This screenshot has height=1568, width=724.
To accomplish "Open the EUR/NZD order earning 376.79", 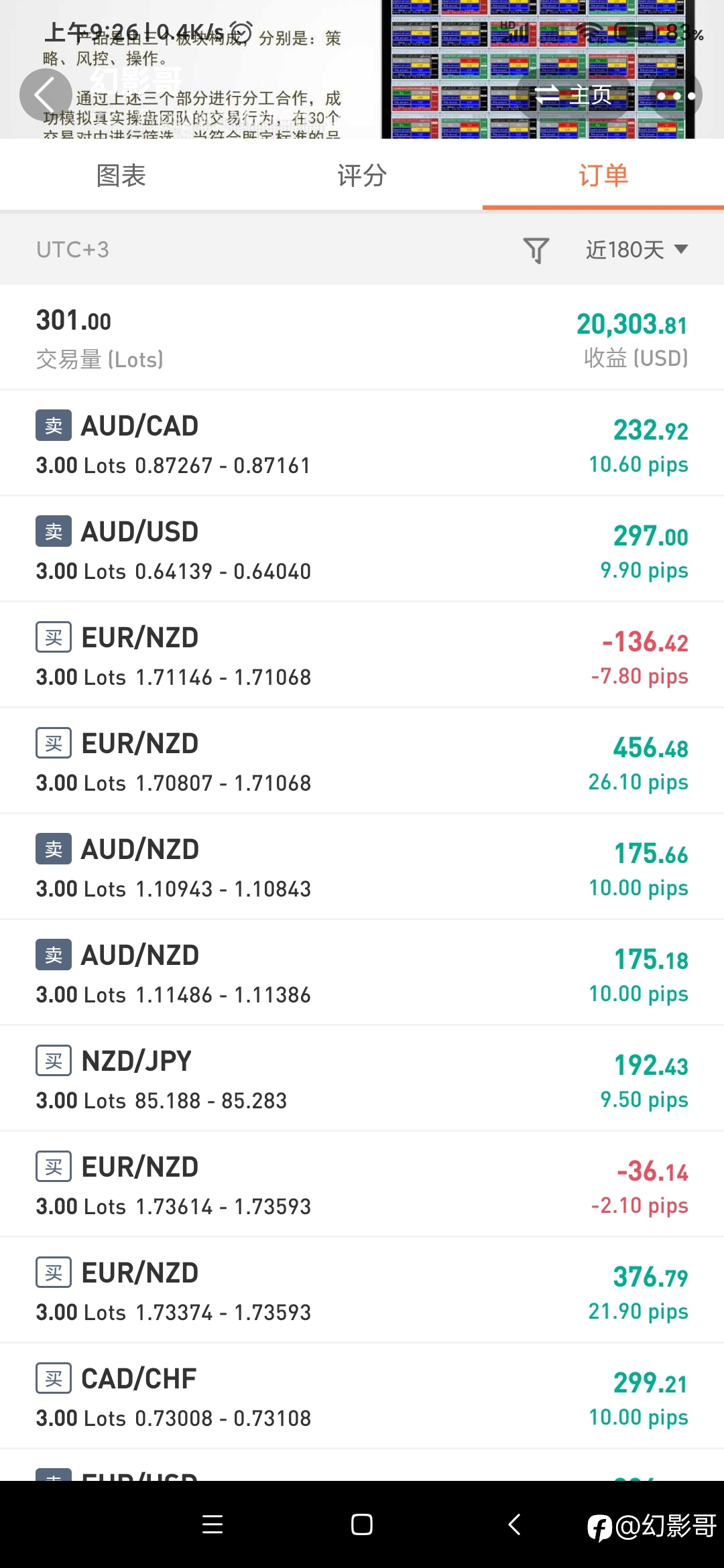I will coord(362,1291).
